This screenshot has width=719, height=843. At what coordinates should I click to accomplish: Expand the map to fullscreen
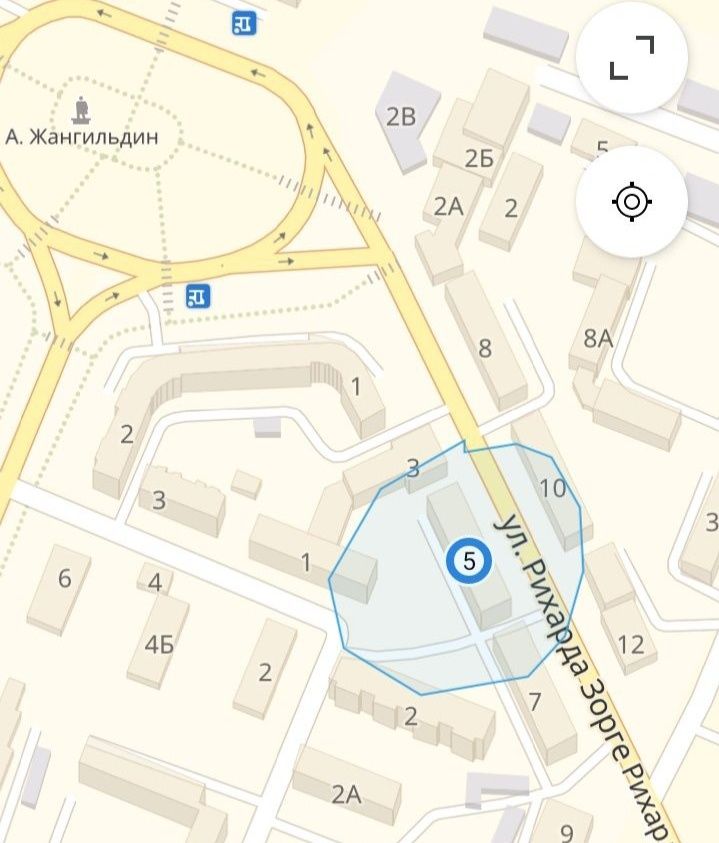coord(631,58)
